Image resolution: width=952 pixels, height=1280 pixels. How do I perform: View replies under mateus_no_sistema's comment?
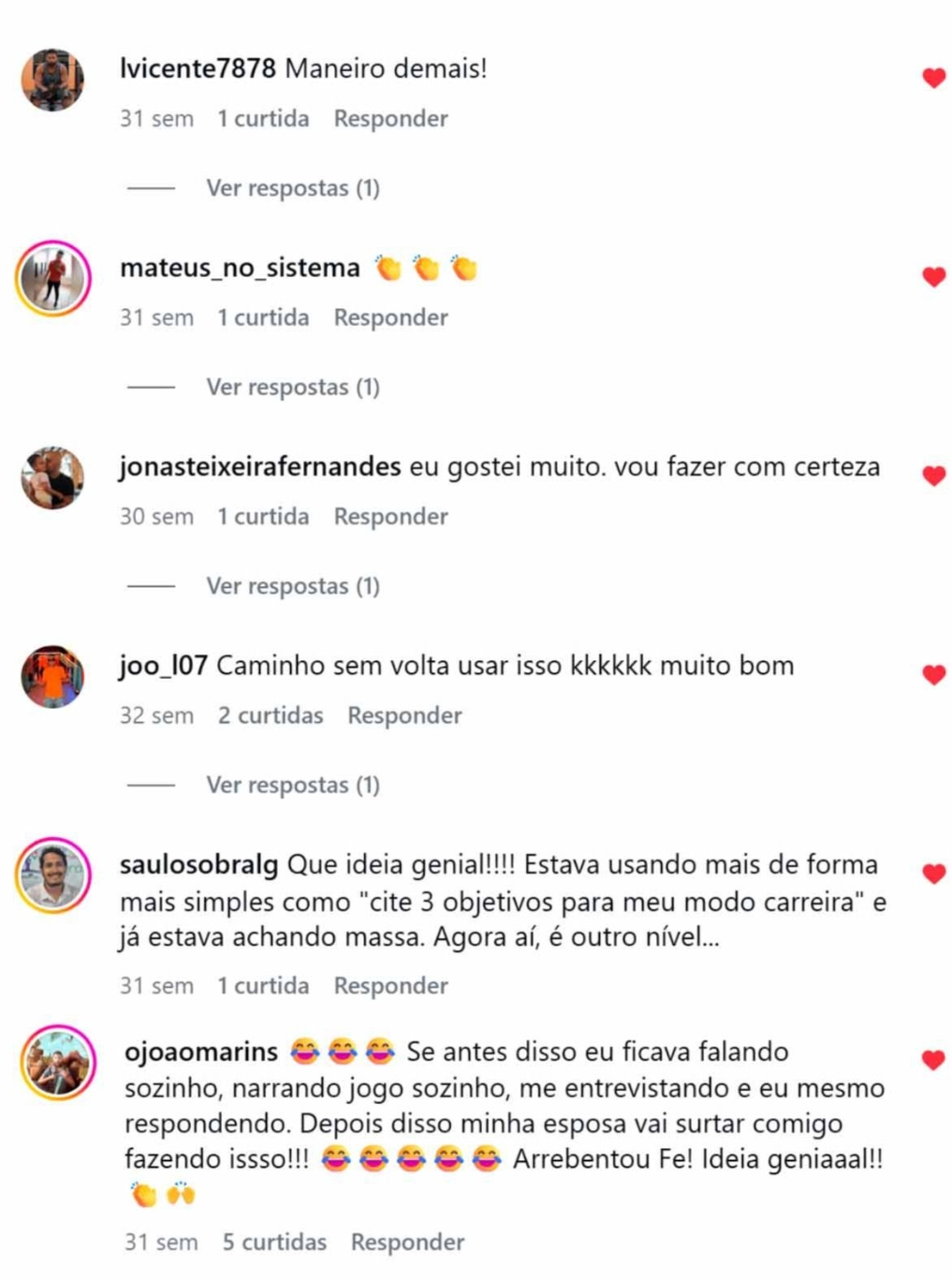point(292,388)
